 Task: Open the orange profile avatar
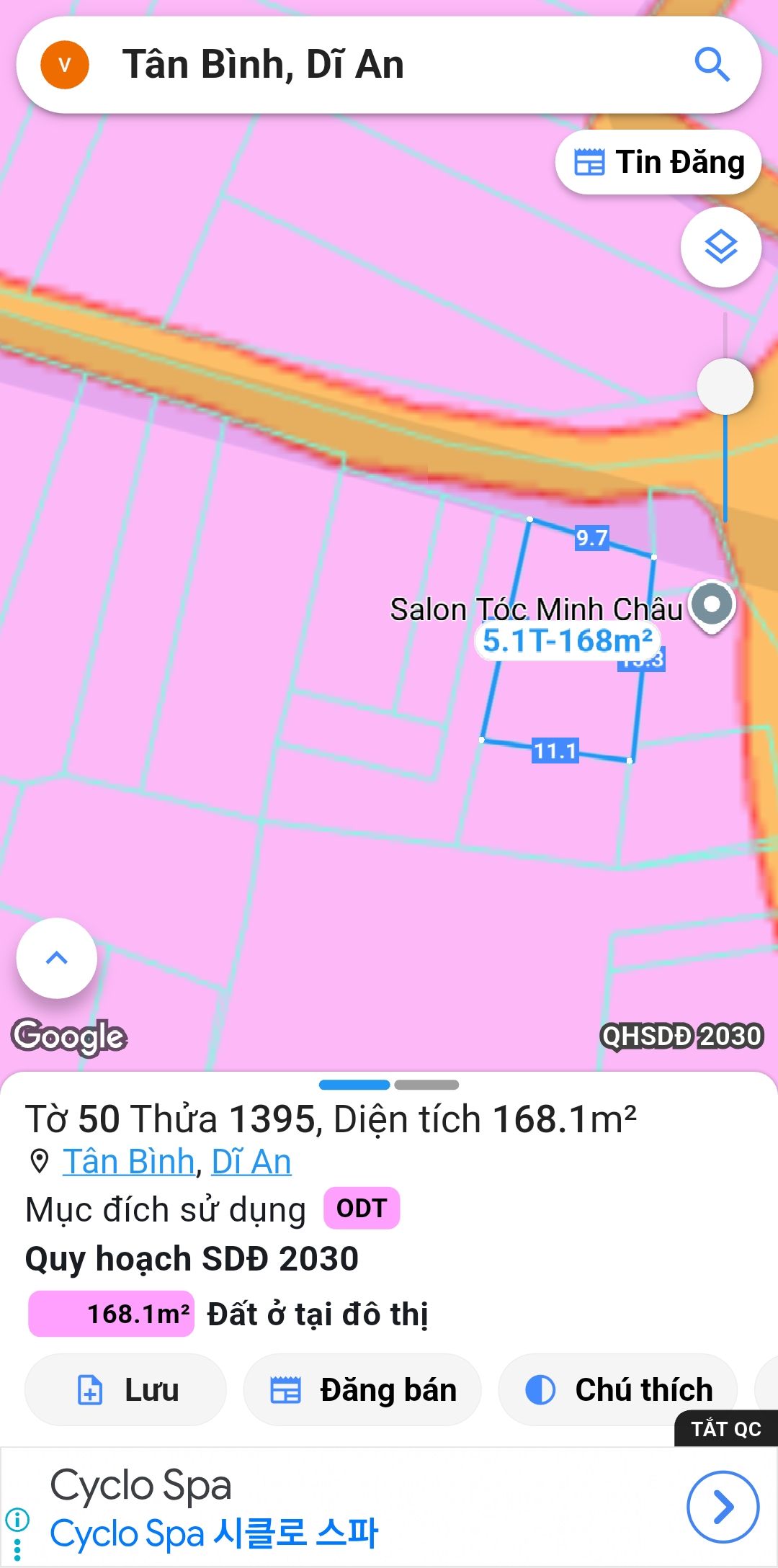[65, 65]
